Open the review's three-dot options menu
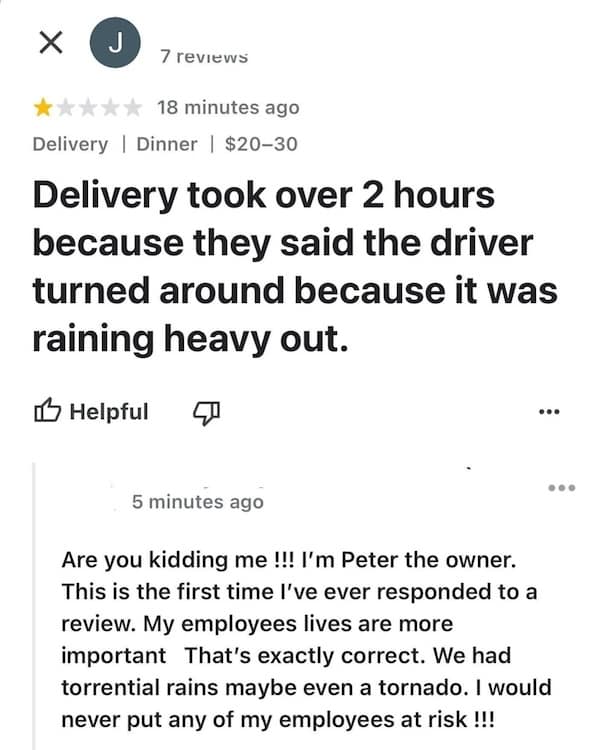 [x=549, y=412]
